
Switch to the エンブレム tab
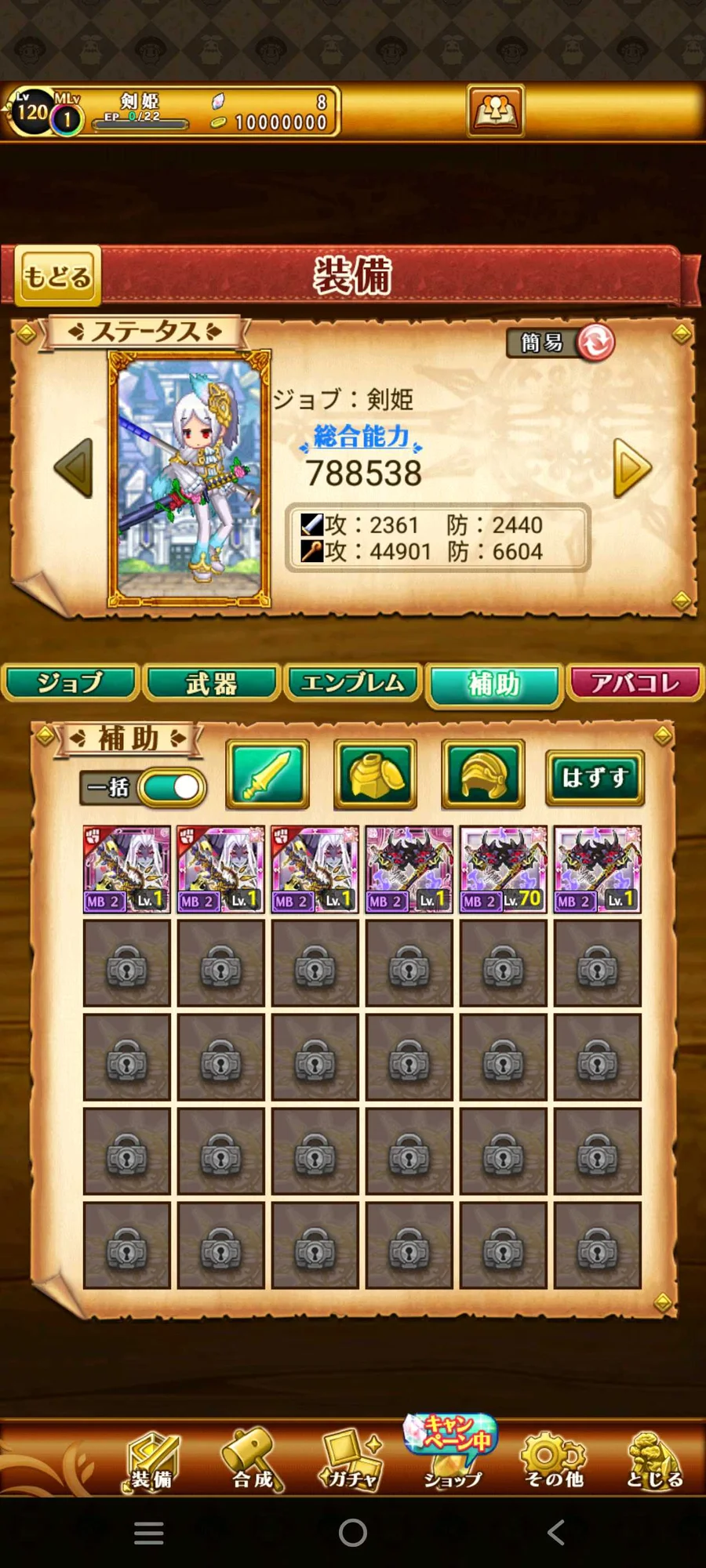[353, 683]
